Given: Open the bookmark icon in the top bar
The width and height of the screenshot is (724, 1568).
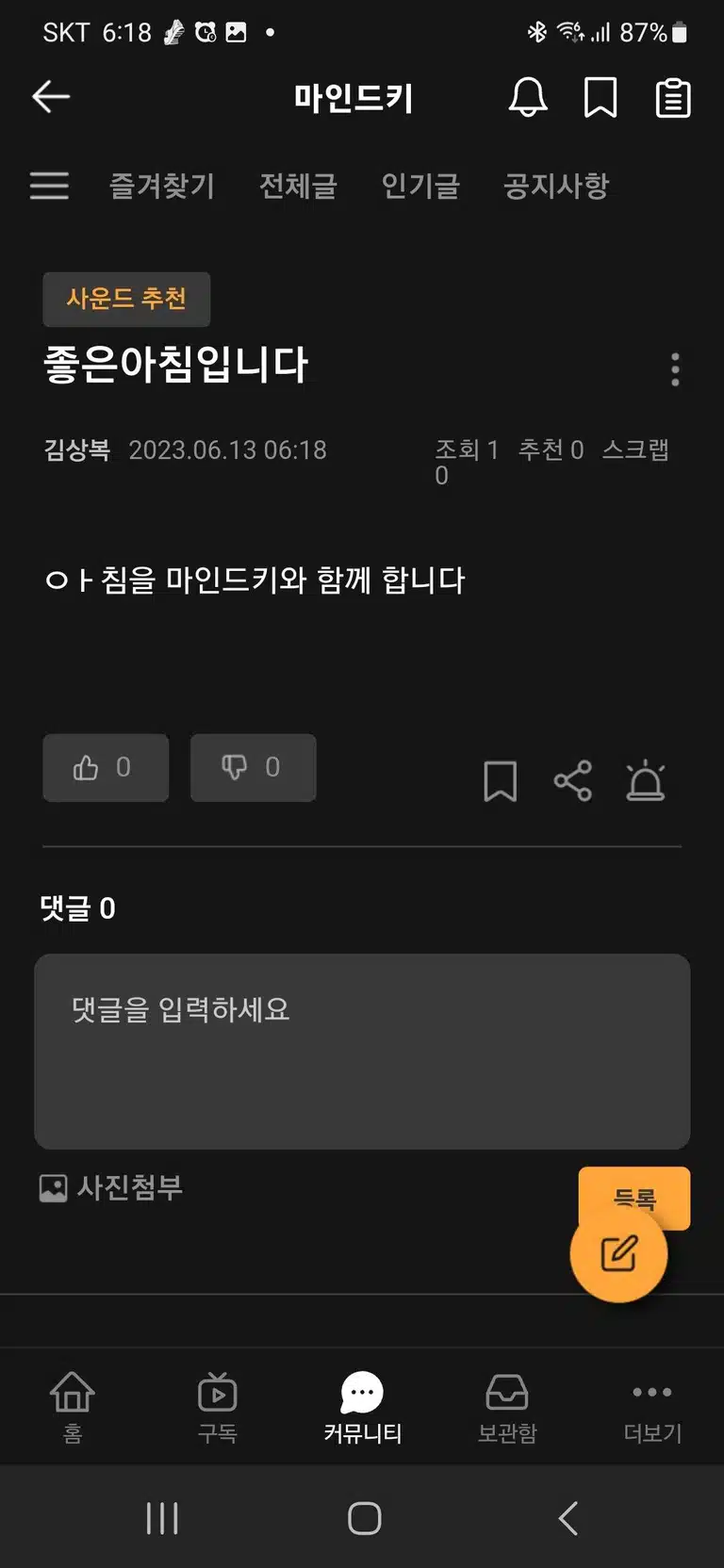Looking at the screenshot, I should coord(601,97).
